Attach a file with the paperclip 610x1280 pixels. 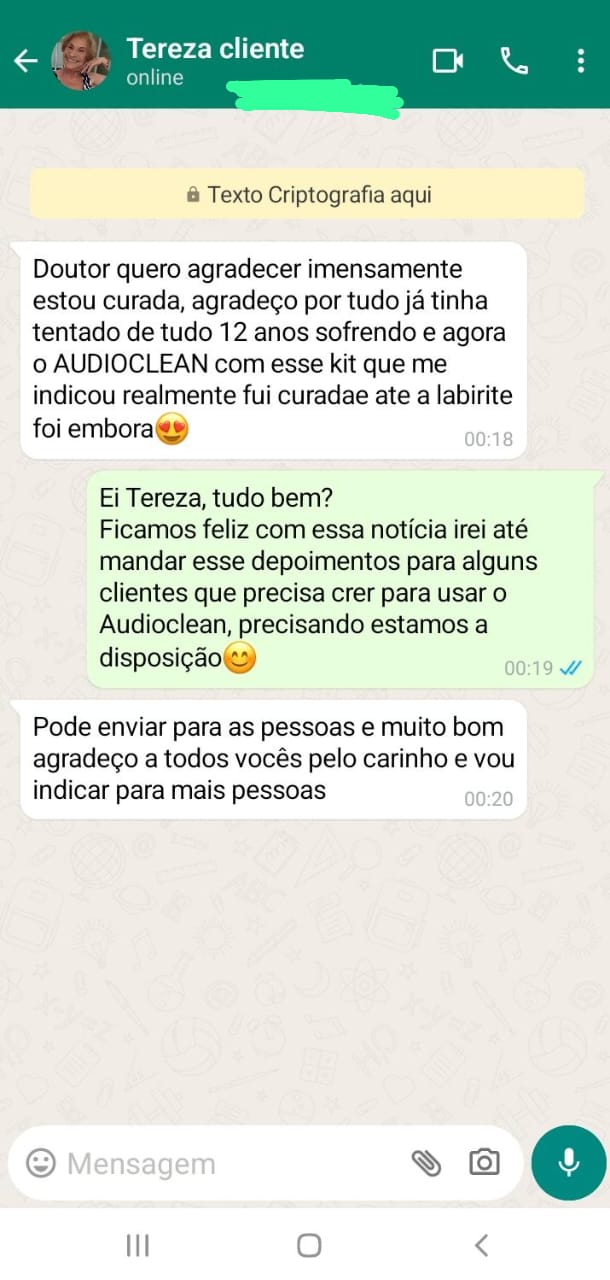(426, 1162)
